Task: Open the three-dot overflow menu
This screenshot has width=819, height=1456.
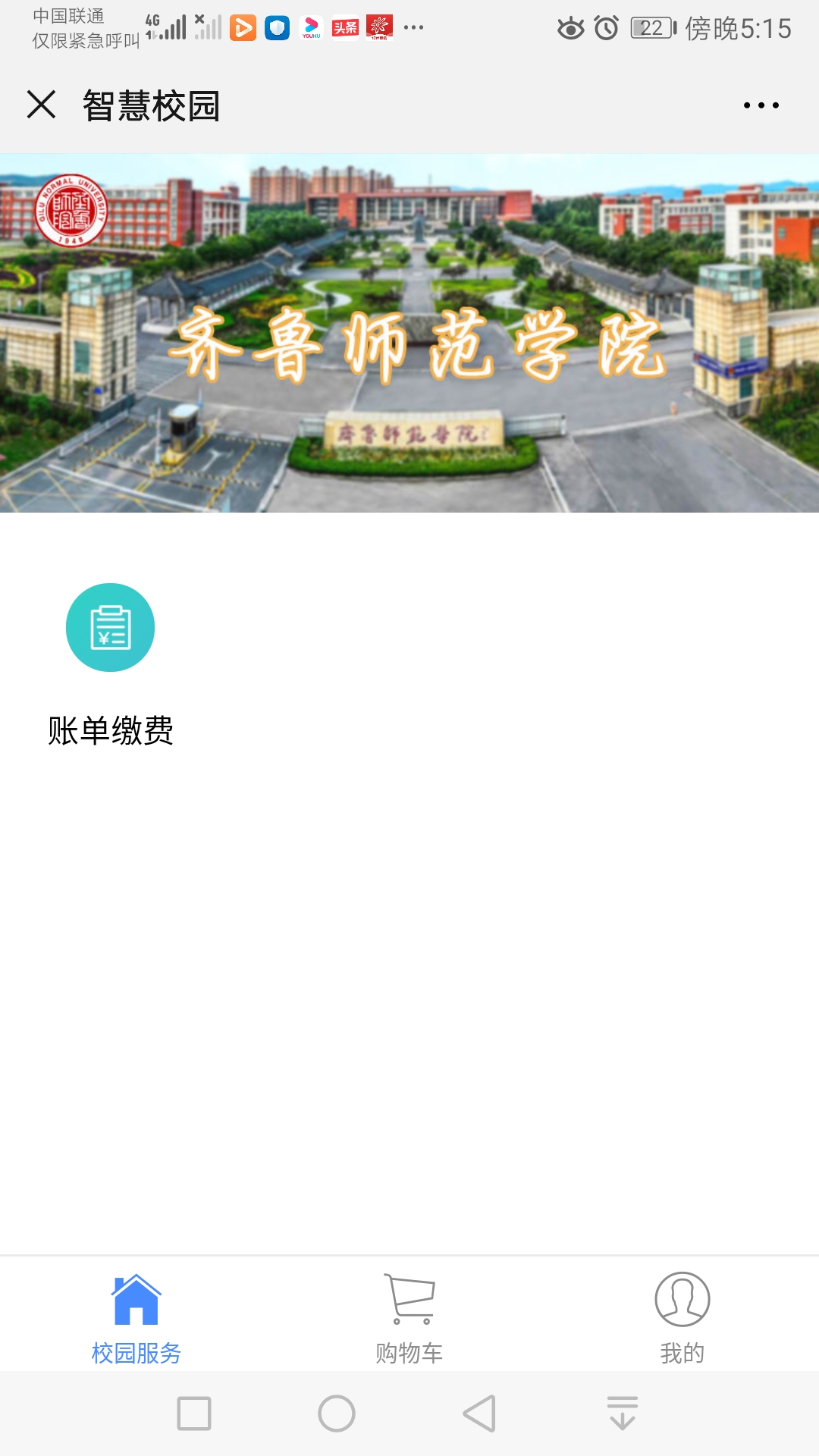Action: tap(761, 105)
